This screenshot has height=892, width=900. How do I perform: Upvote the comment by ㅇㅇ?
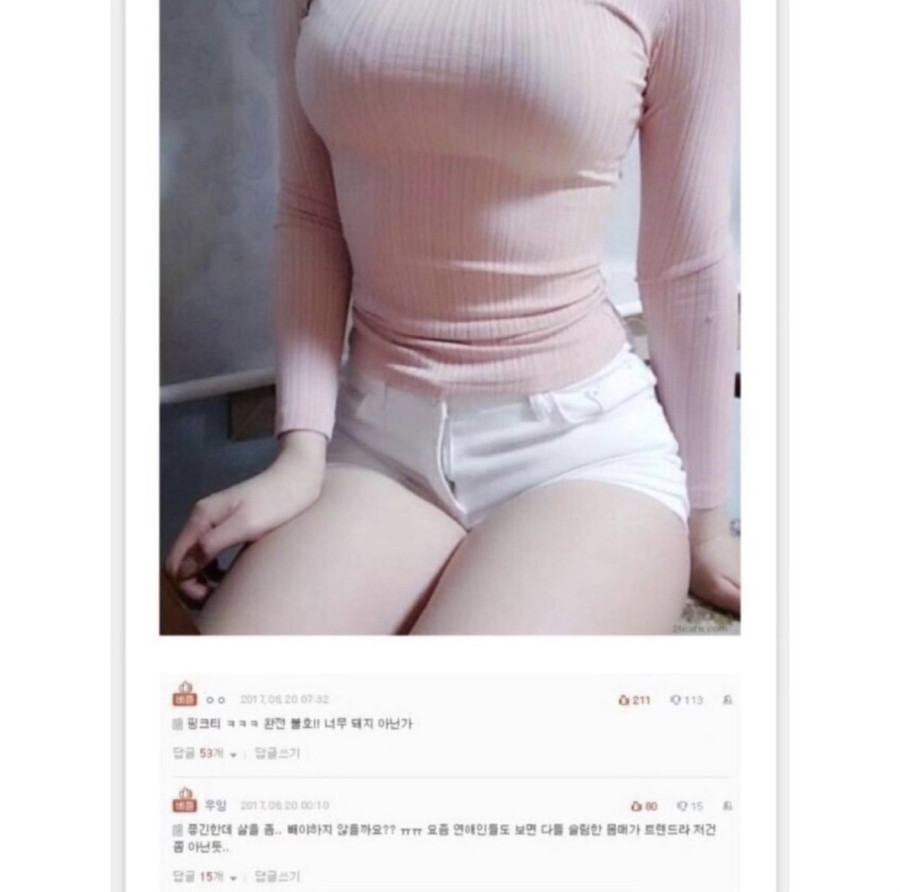(x=634, y=700)
